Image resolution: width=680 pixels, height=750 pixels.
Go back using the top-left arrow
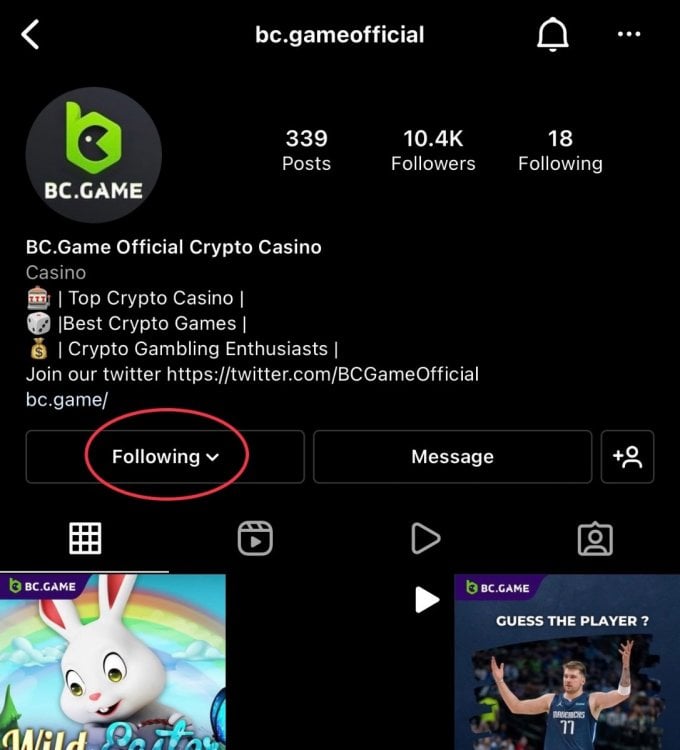31,35
